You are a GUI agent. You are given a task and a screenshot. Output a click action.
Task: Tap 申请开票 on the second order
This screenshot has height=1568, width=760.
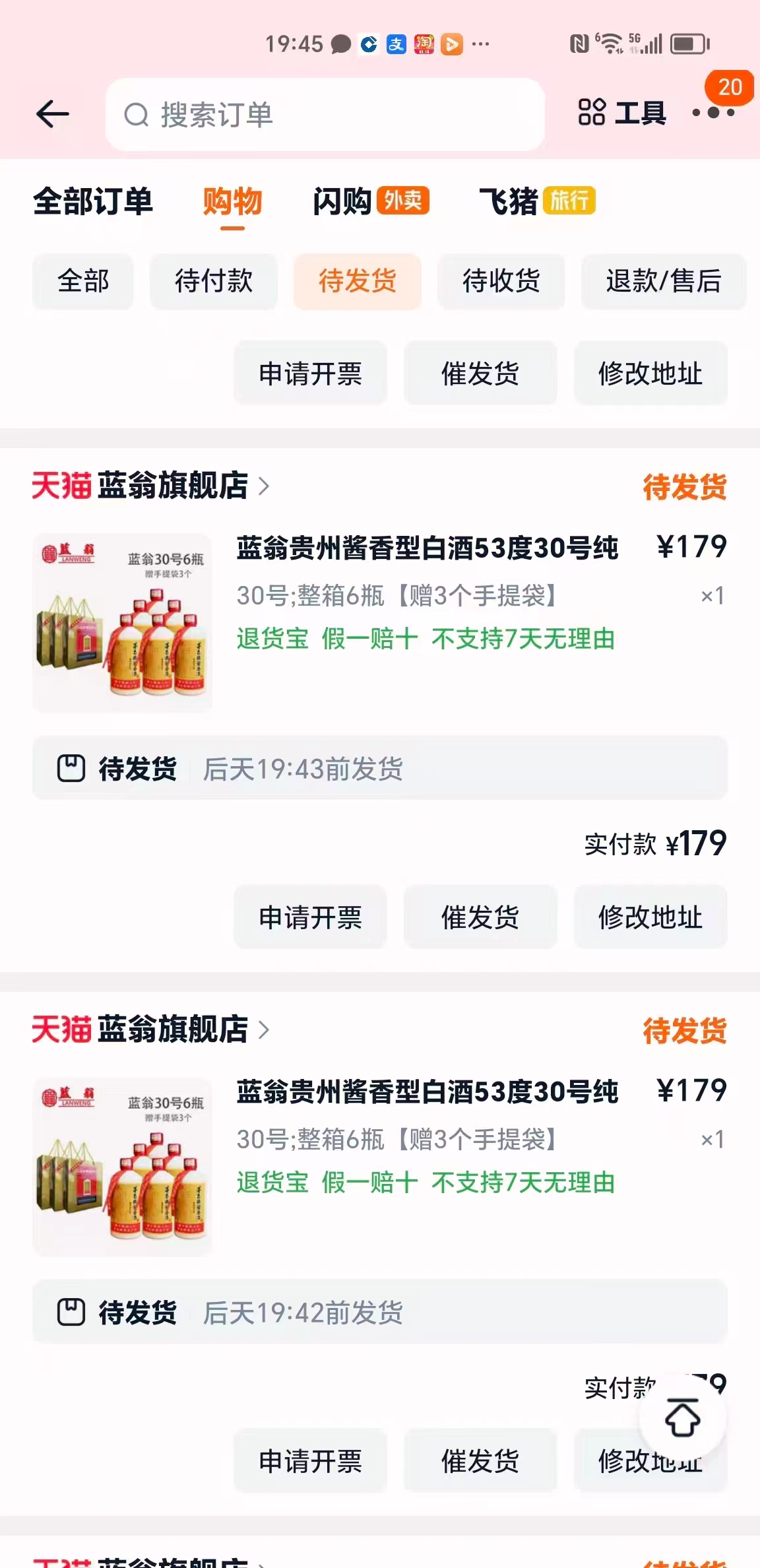(x=311, y=1460)
